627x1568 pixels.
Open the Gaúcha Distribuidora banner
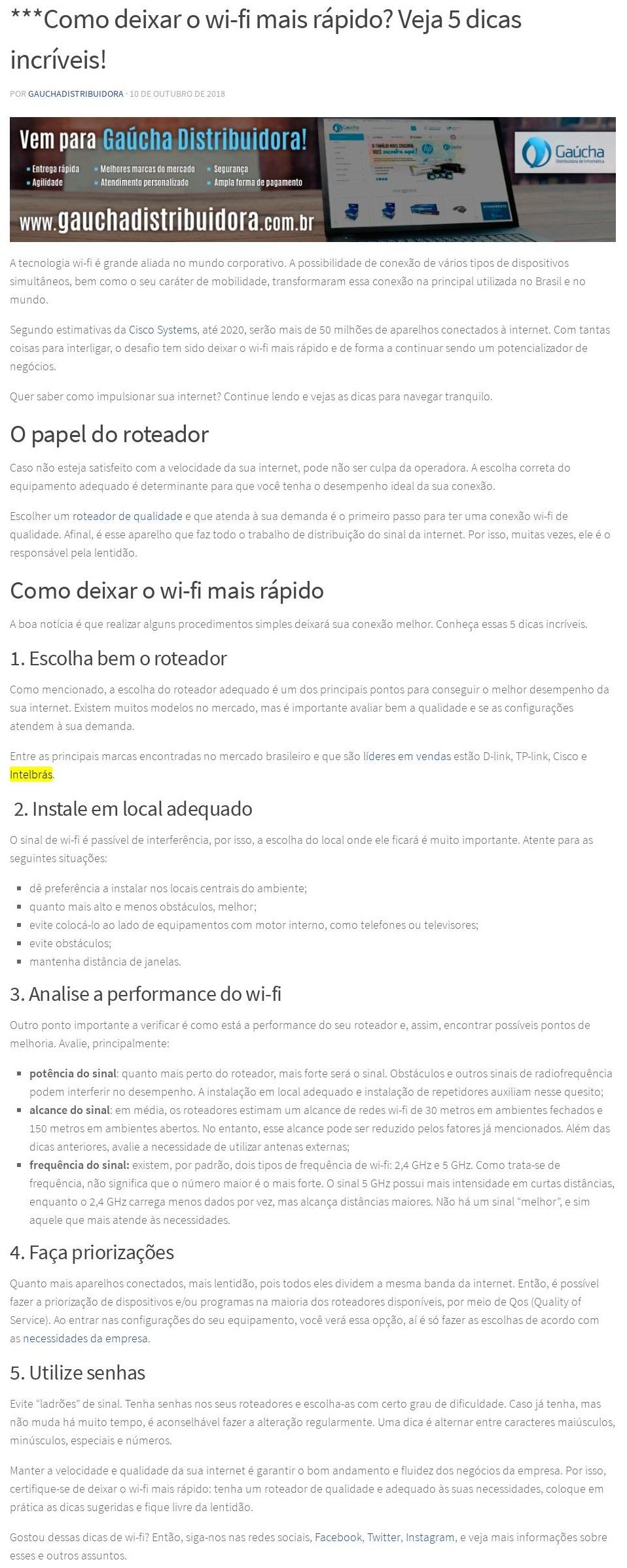[312, 179]
